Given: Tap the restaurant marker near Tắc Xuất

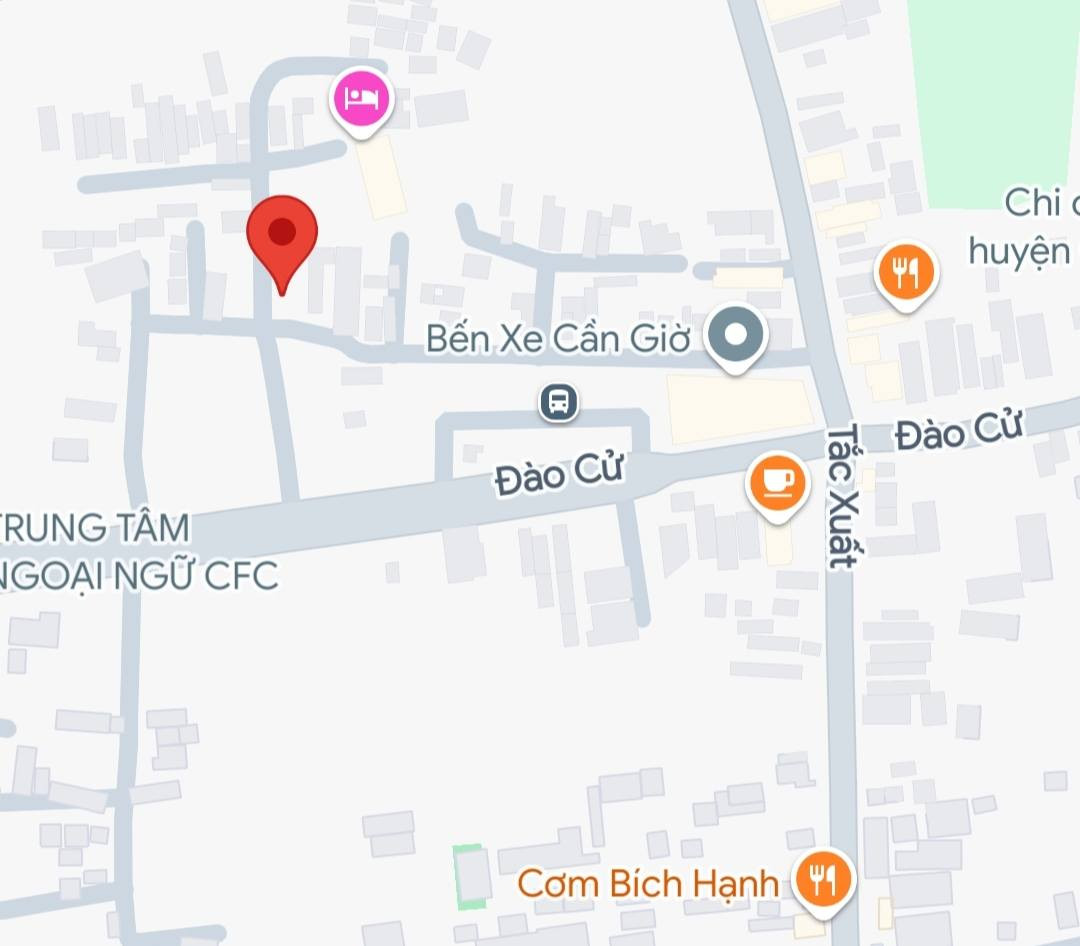Looking at the screenshot, I should 906,271.
